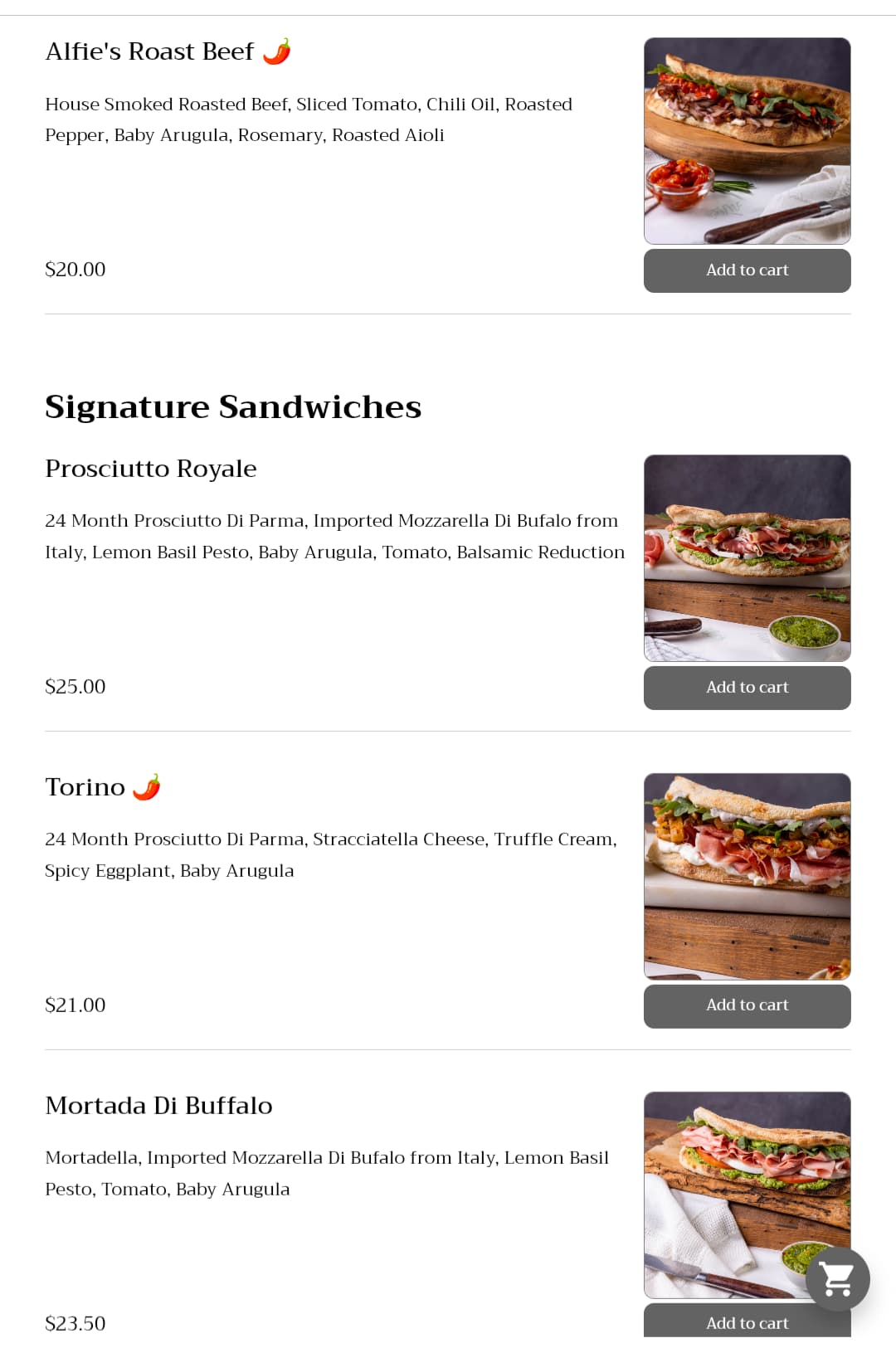The width and height of the screenshot is (896, 1348).
Task: Add Prosciutto Royale to cart
Action: (747, 688)
